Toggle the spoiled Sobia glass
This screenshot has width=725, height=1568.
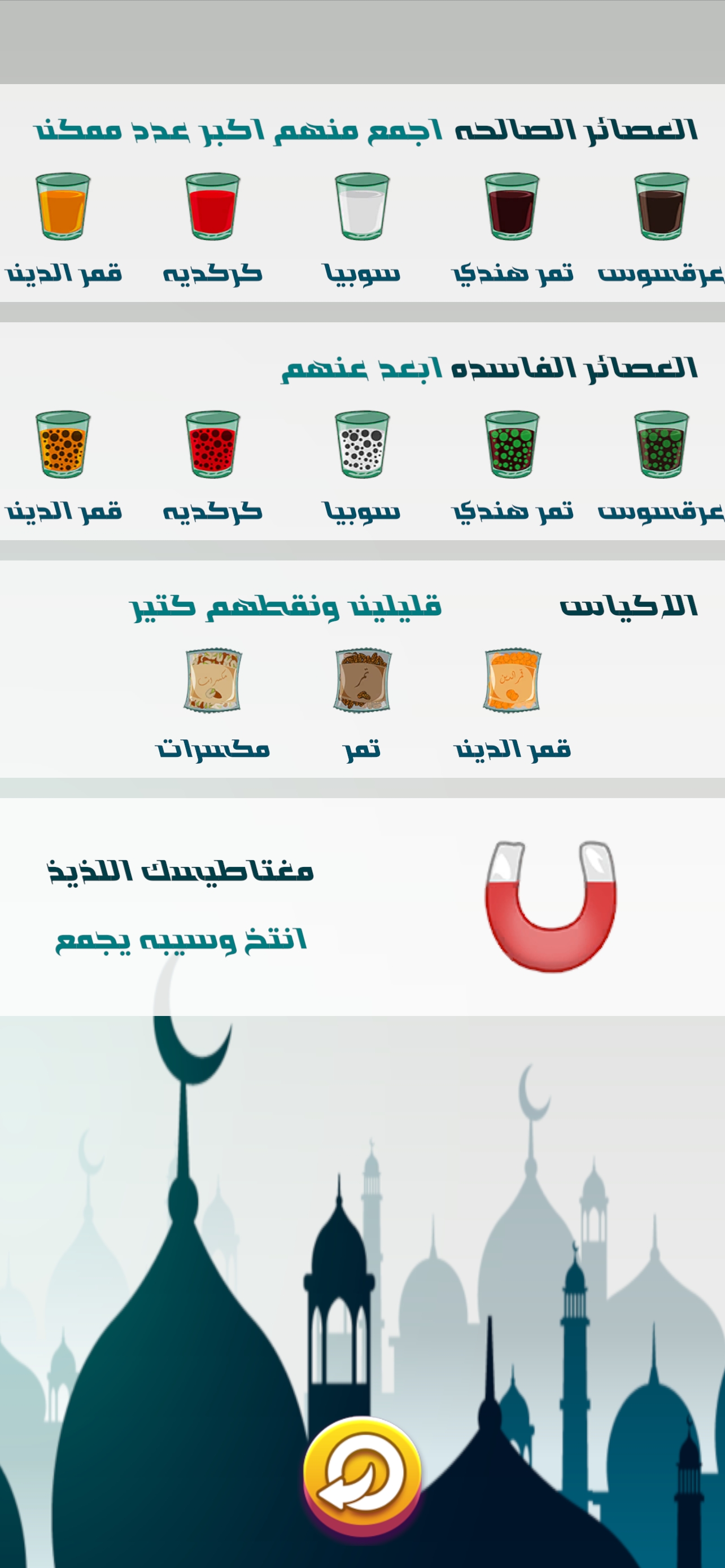click(361, 444)
